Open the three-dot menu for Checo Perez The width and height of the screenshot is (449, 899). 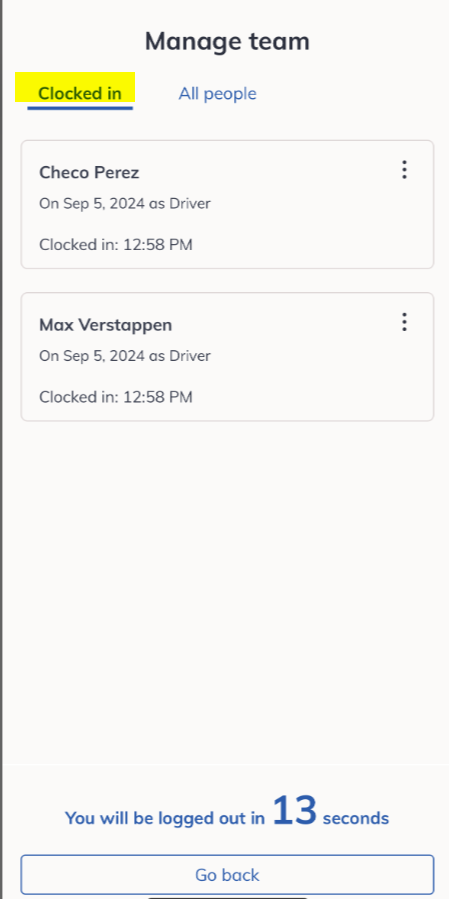404,170
